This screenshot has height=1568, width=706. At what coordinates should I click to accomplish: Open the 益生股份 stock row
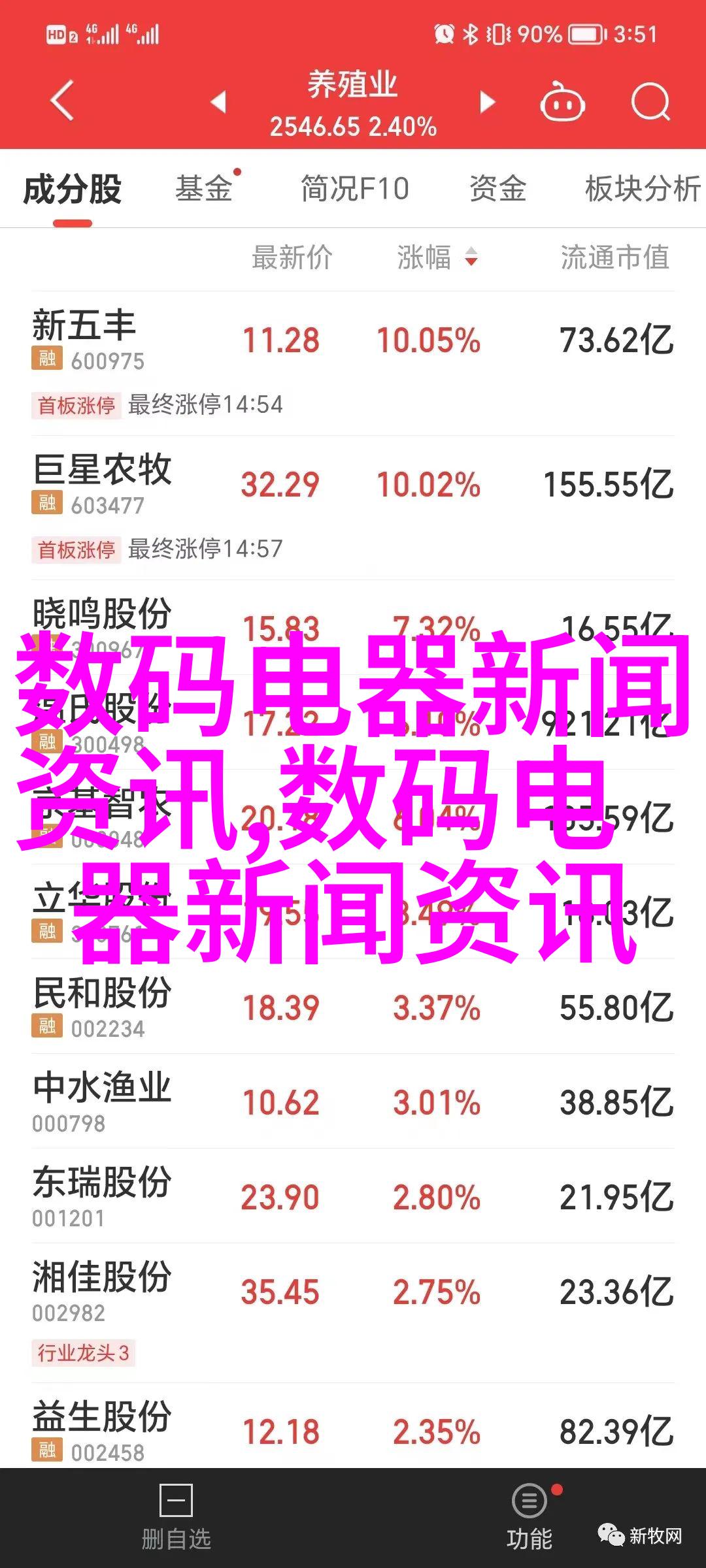(353, 1431)
